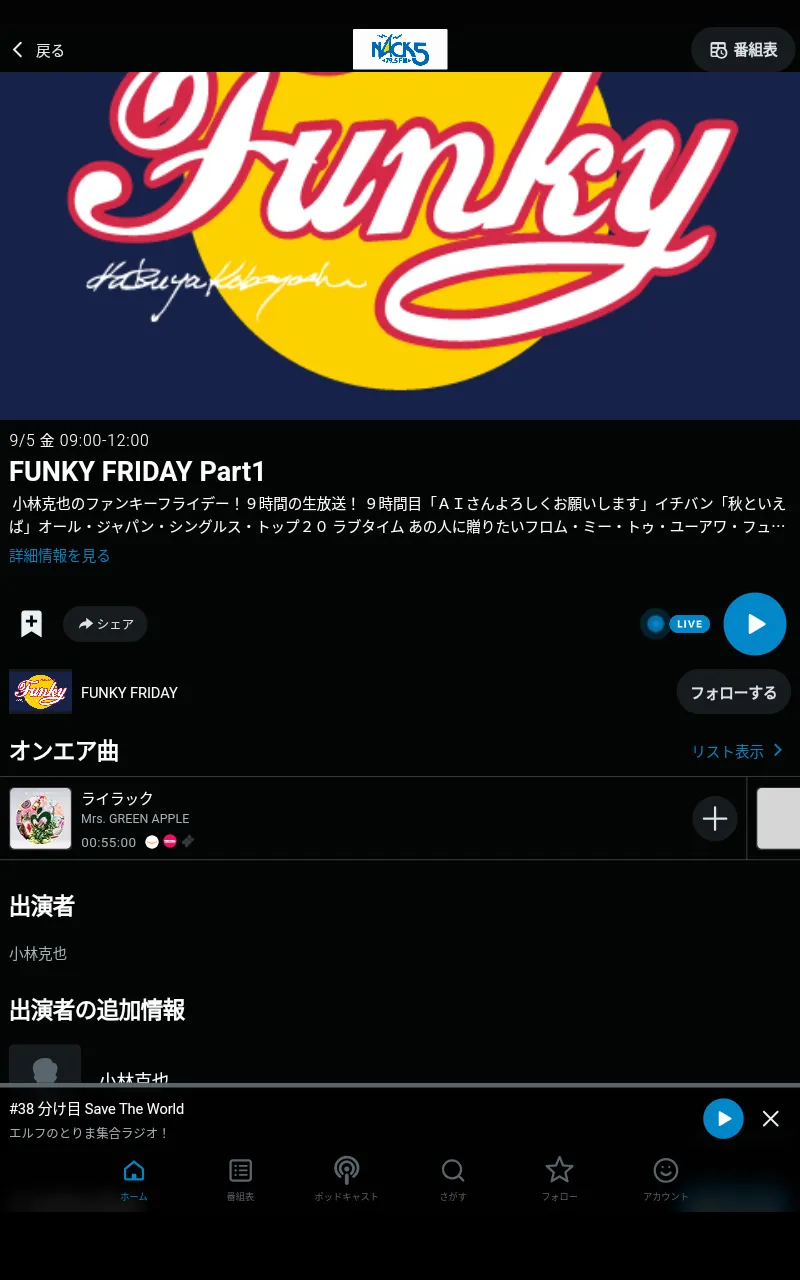Open the 番組表 program guide button
800x1280 pixels.
tap(743, 50)
